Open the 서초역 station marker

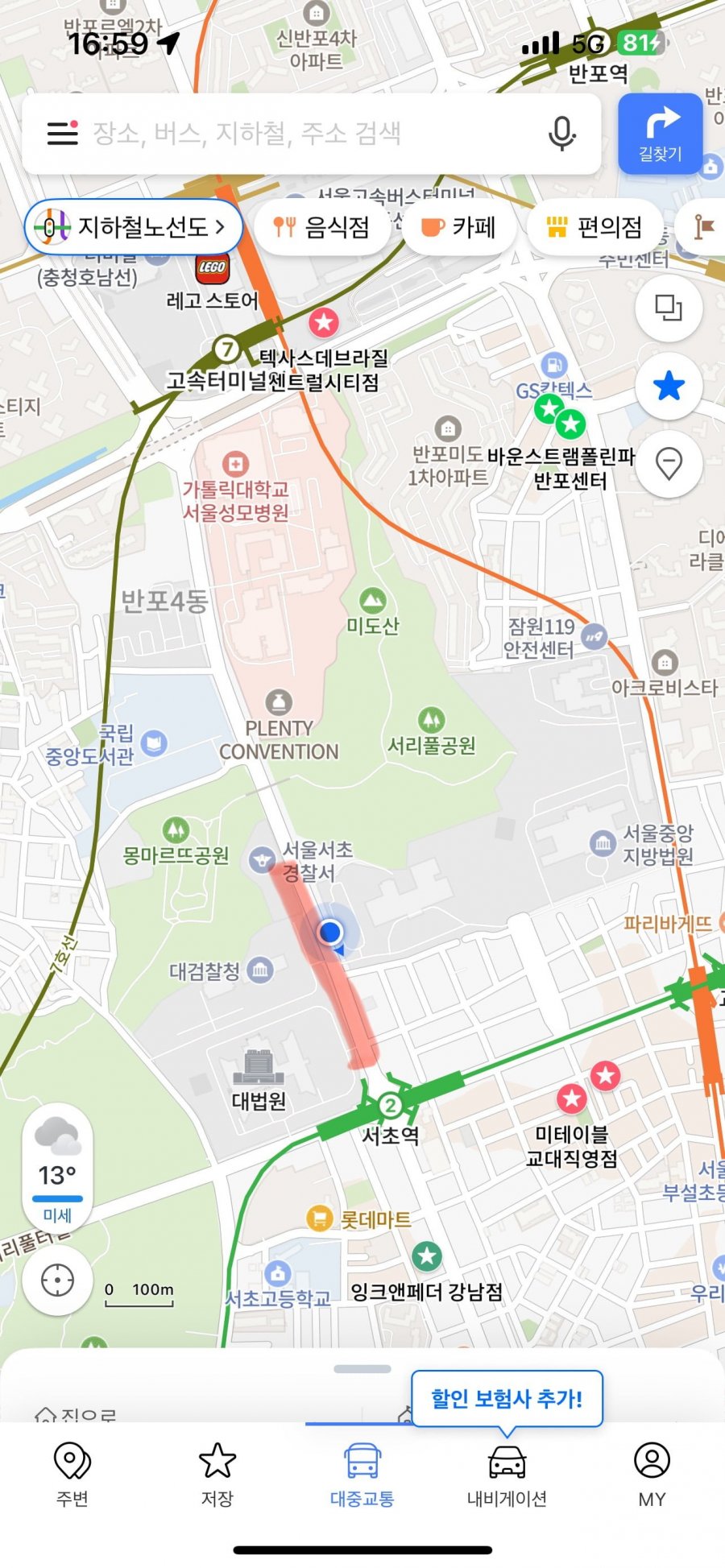pos(390,1106)
